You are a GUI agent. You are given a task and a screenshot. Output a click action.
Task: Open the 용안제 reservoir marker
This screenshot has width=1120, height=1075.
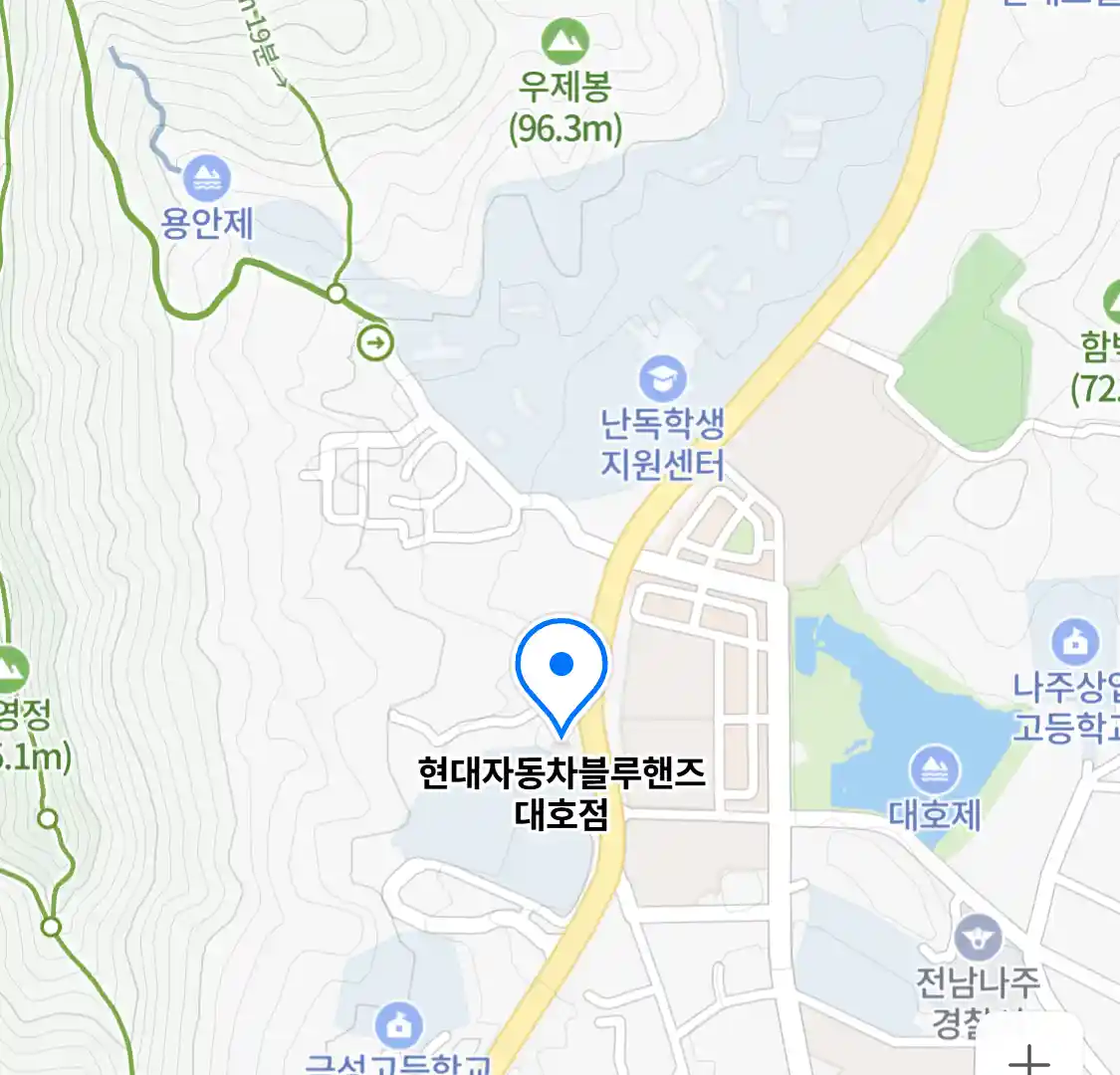click(207, 179)
